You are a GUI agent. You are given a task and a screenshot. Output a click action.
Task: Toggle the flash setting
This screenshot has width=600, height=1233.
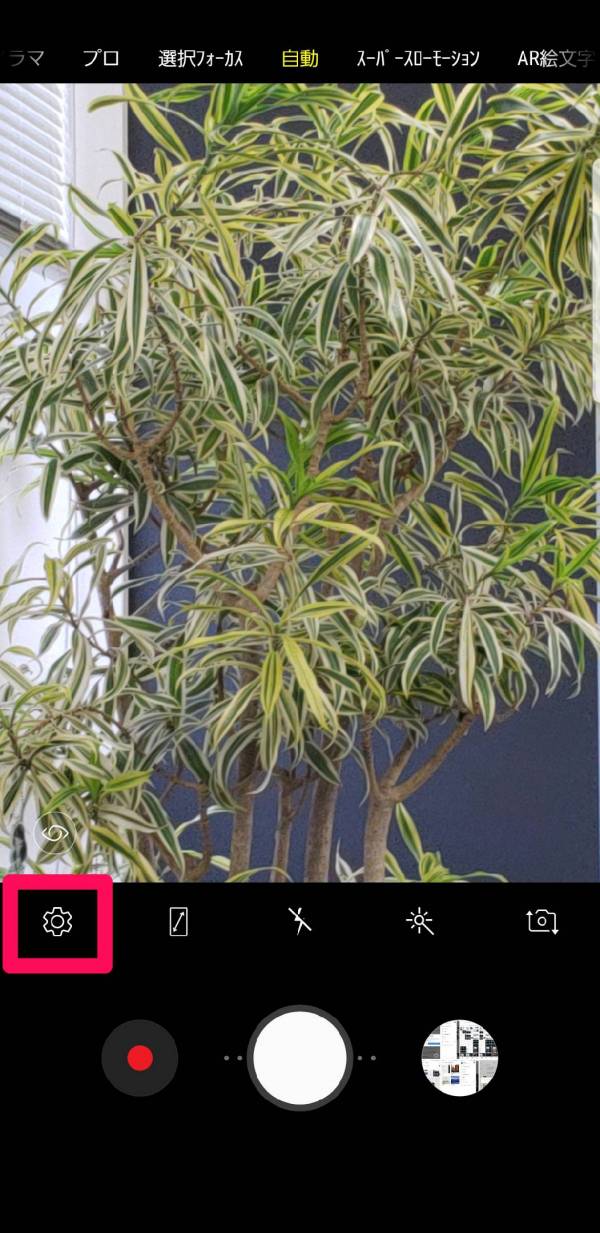point(299,921)
